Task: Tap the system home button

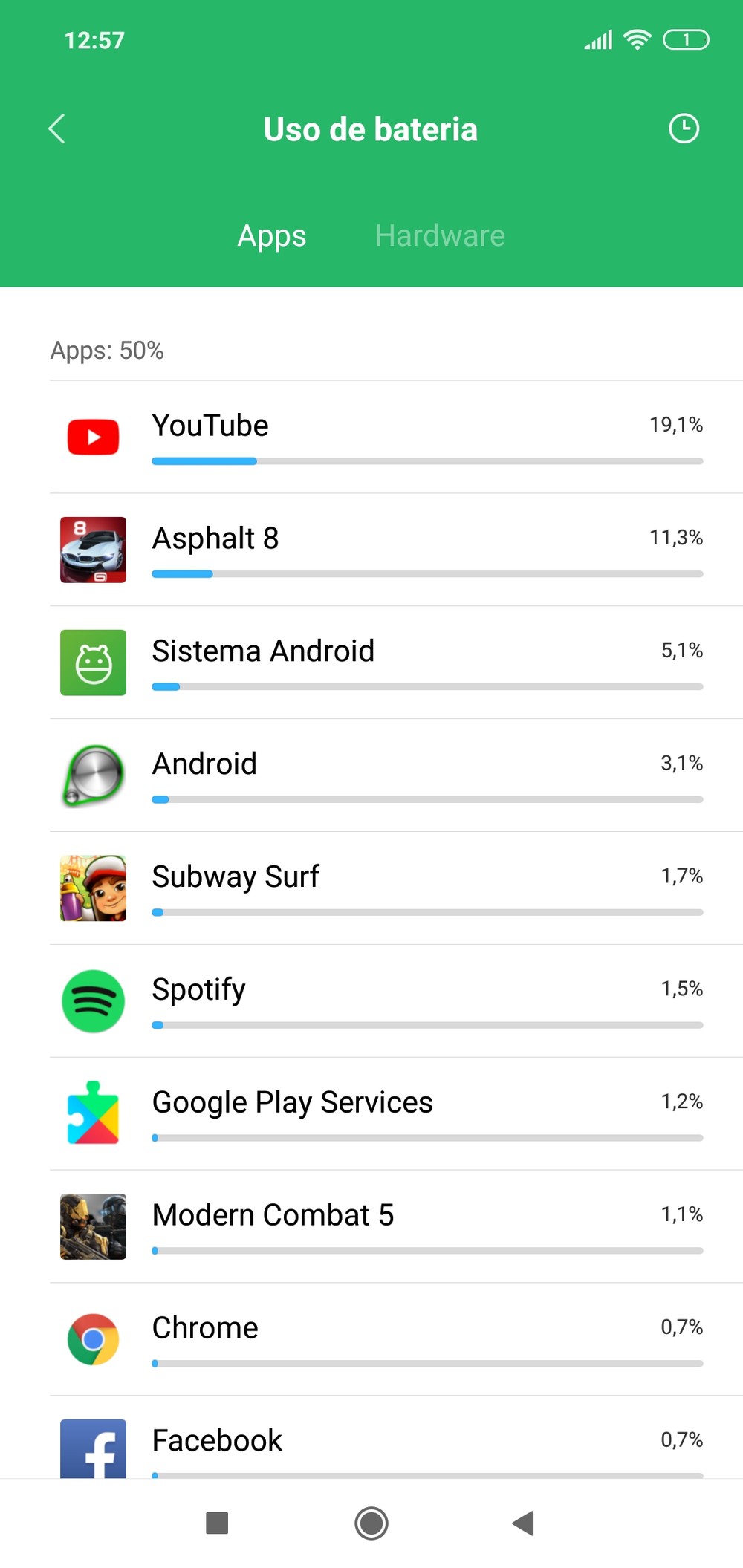Action: 371,1523
